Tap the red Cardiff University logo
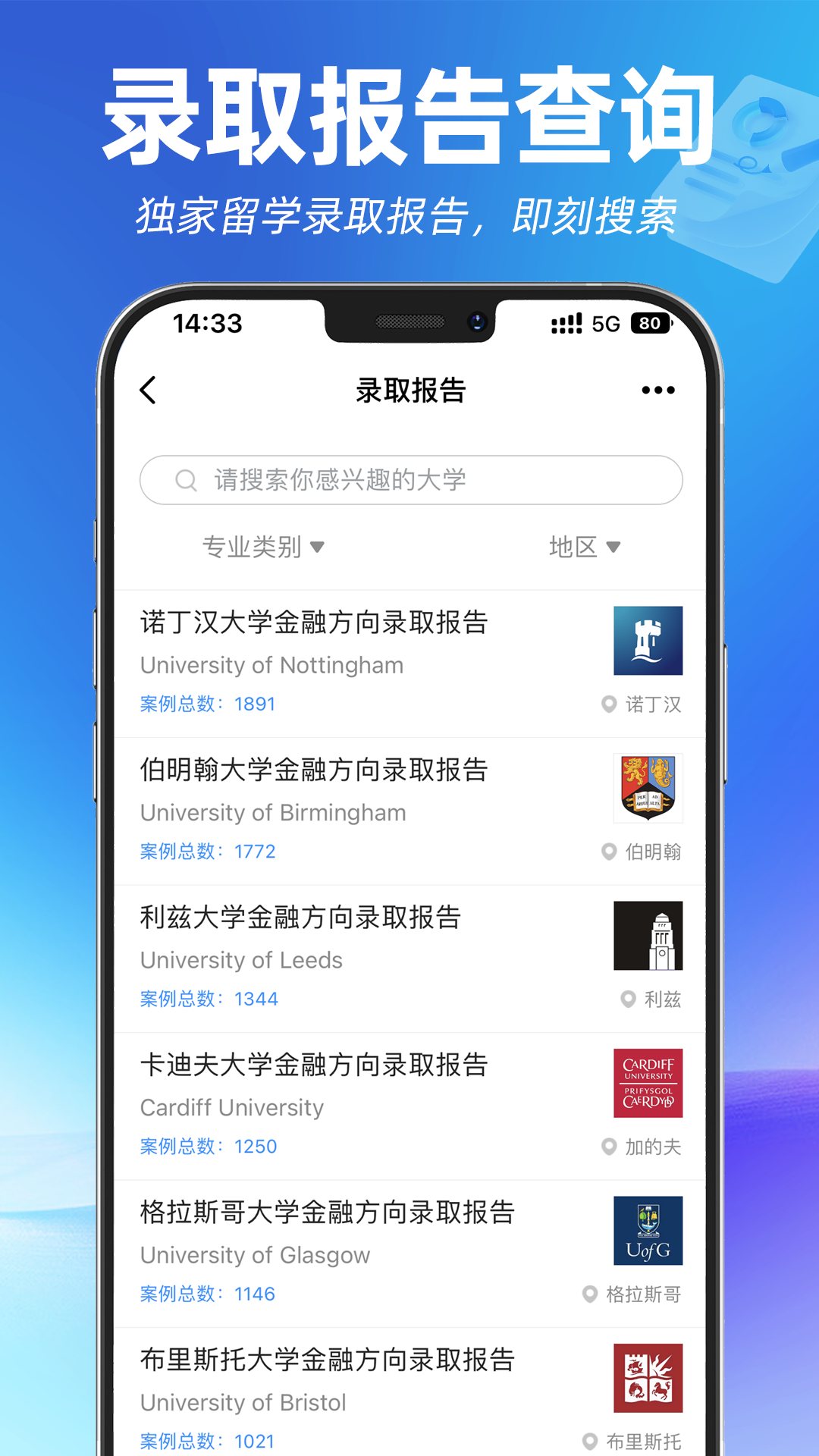The image size is (819, 1456). click(x=648, y=1083)
